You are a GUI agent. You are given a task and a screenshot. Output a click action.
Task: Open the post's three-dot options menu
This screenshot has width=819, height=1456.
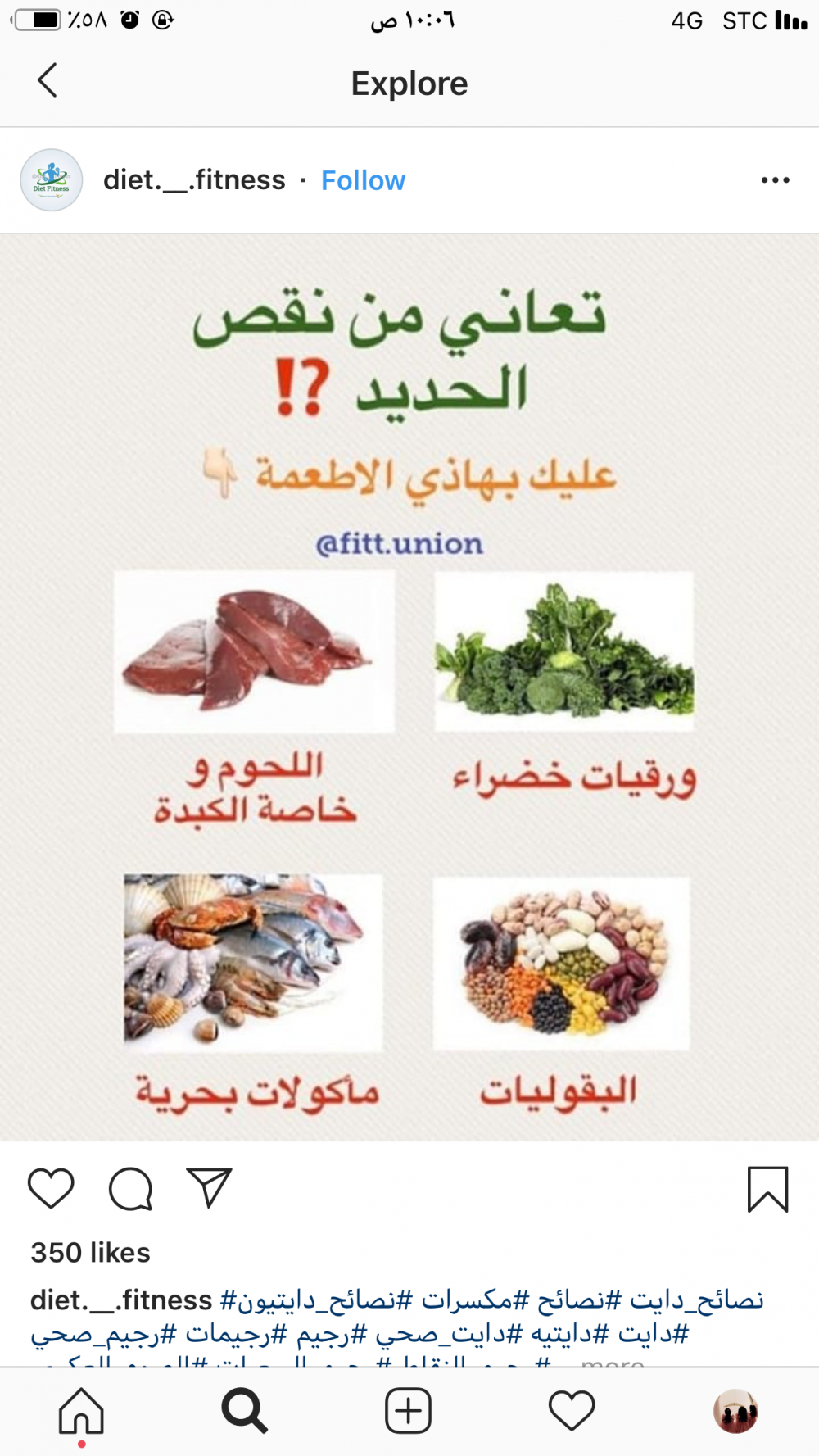[774, 180]
